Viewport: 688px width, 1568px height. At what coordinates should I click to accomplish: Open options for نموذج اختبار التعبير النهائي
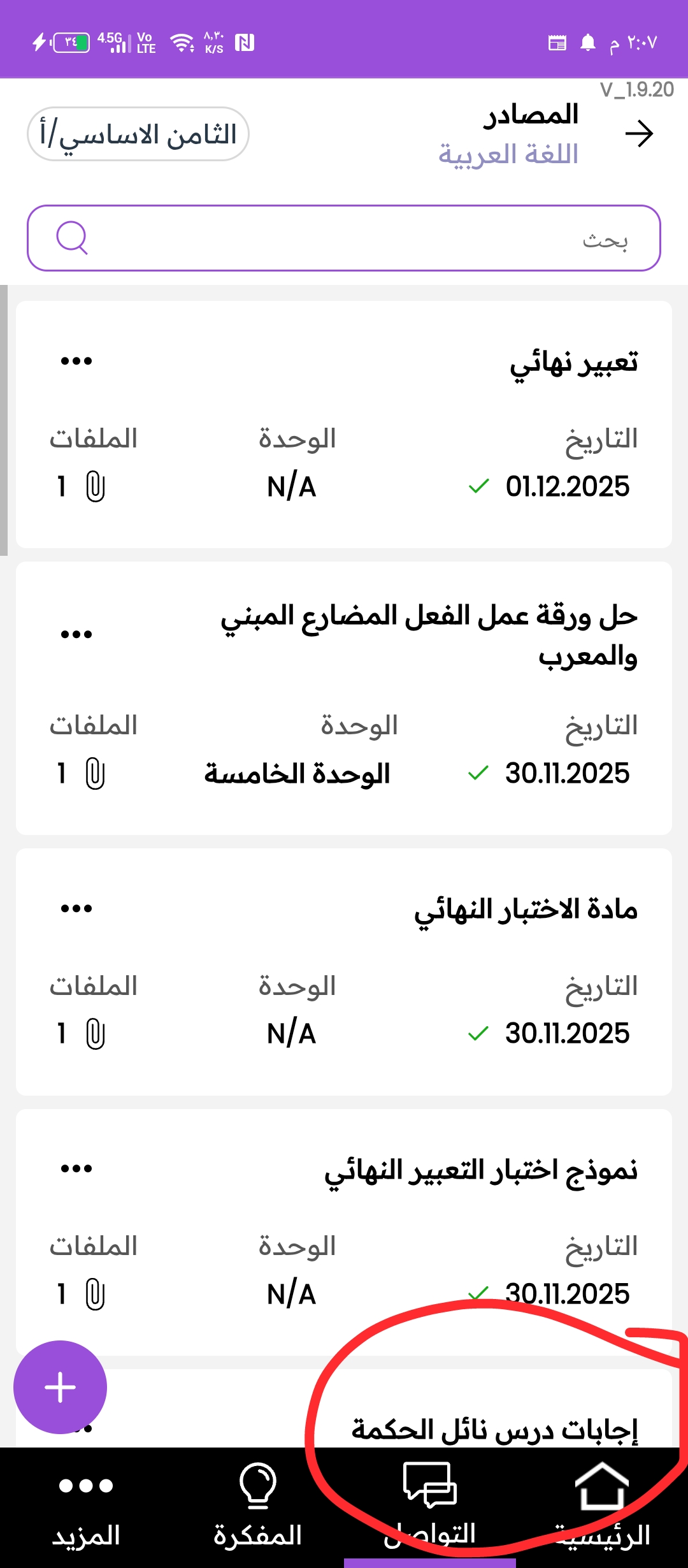pos(76,1168)
